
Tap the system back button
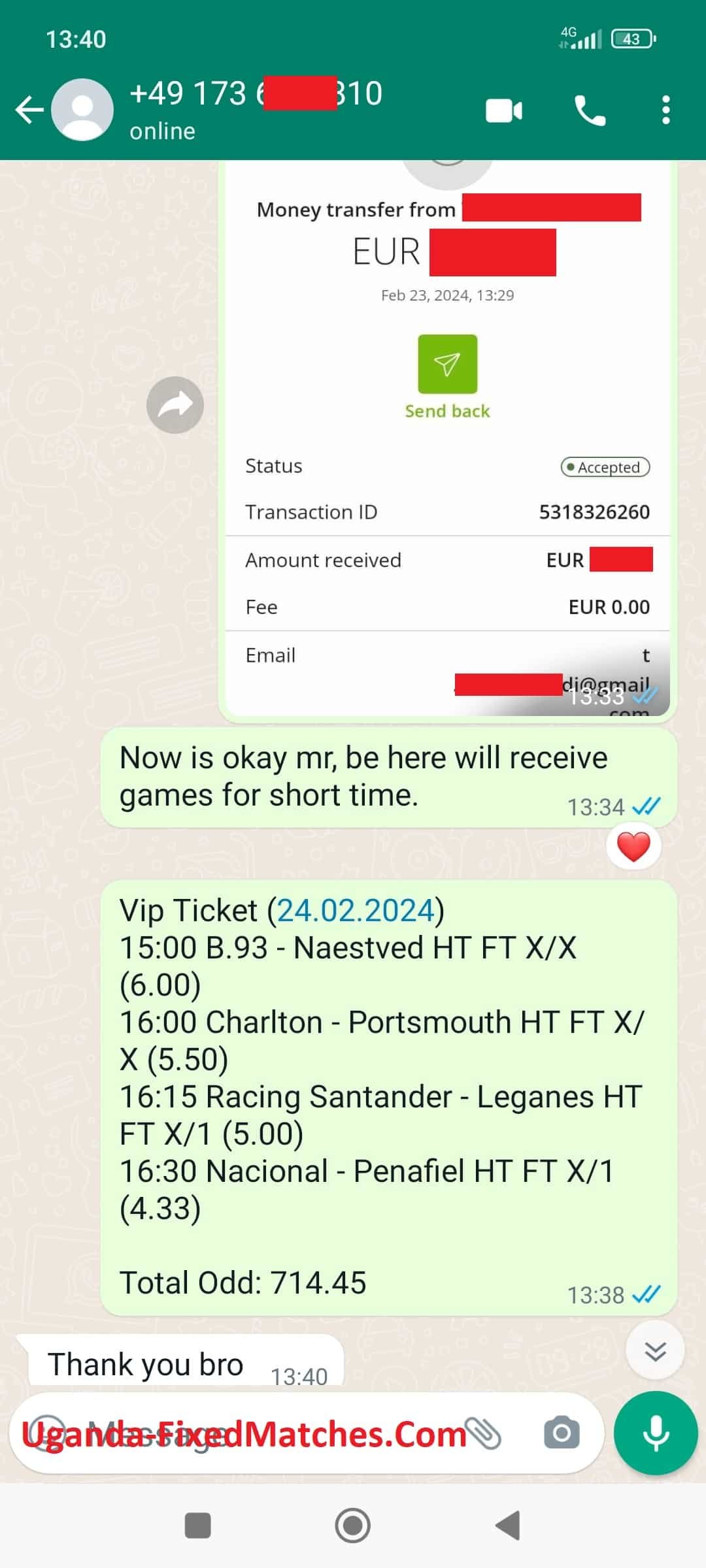tap(508, 1526)
